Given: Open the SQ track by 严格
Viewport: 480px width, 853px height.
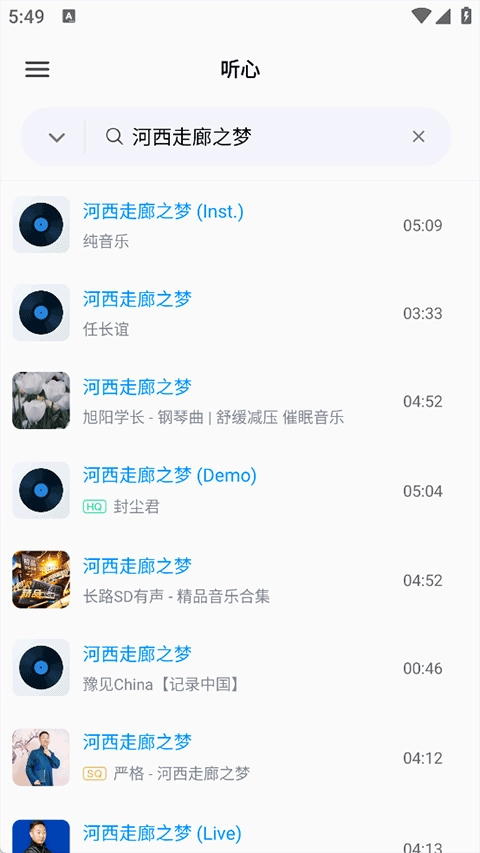Looking at the screenshot, I should pos(240,757).
